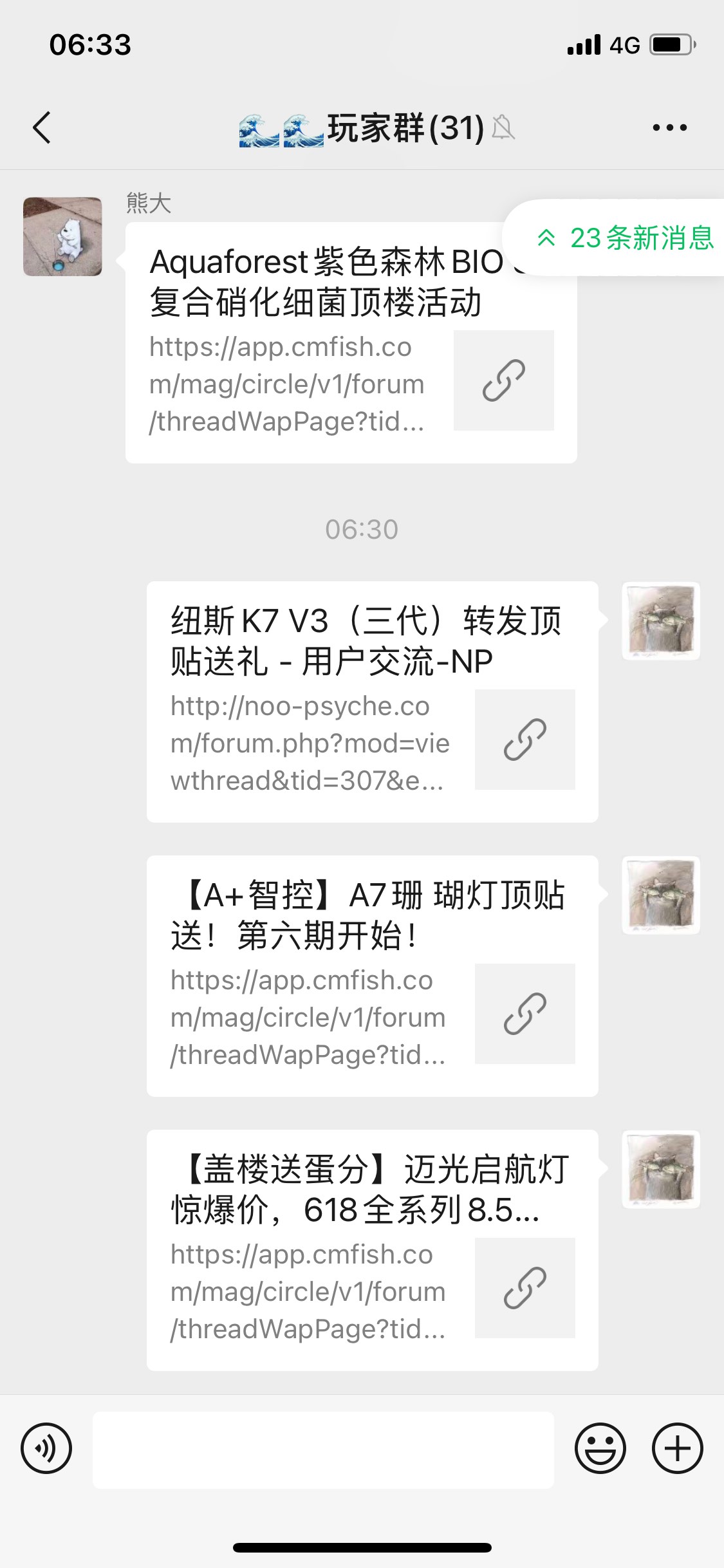This screenshot has width=724, height=1568.
Task: Open the group chat options menu
Action: [669, 127]
